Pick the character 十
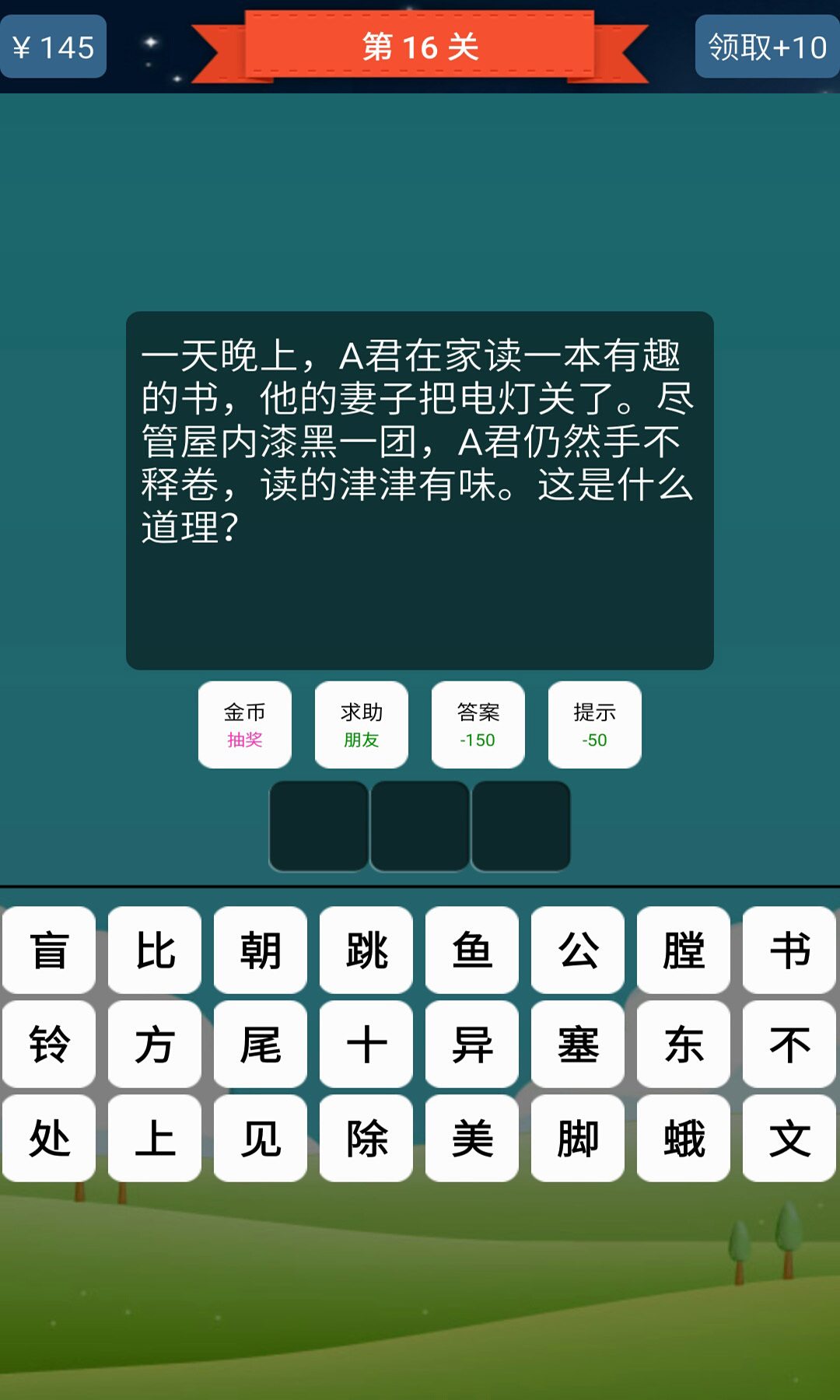Viewport: 840px width, 1400px height. (x=366, y=1044)
